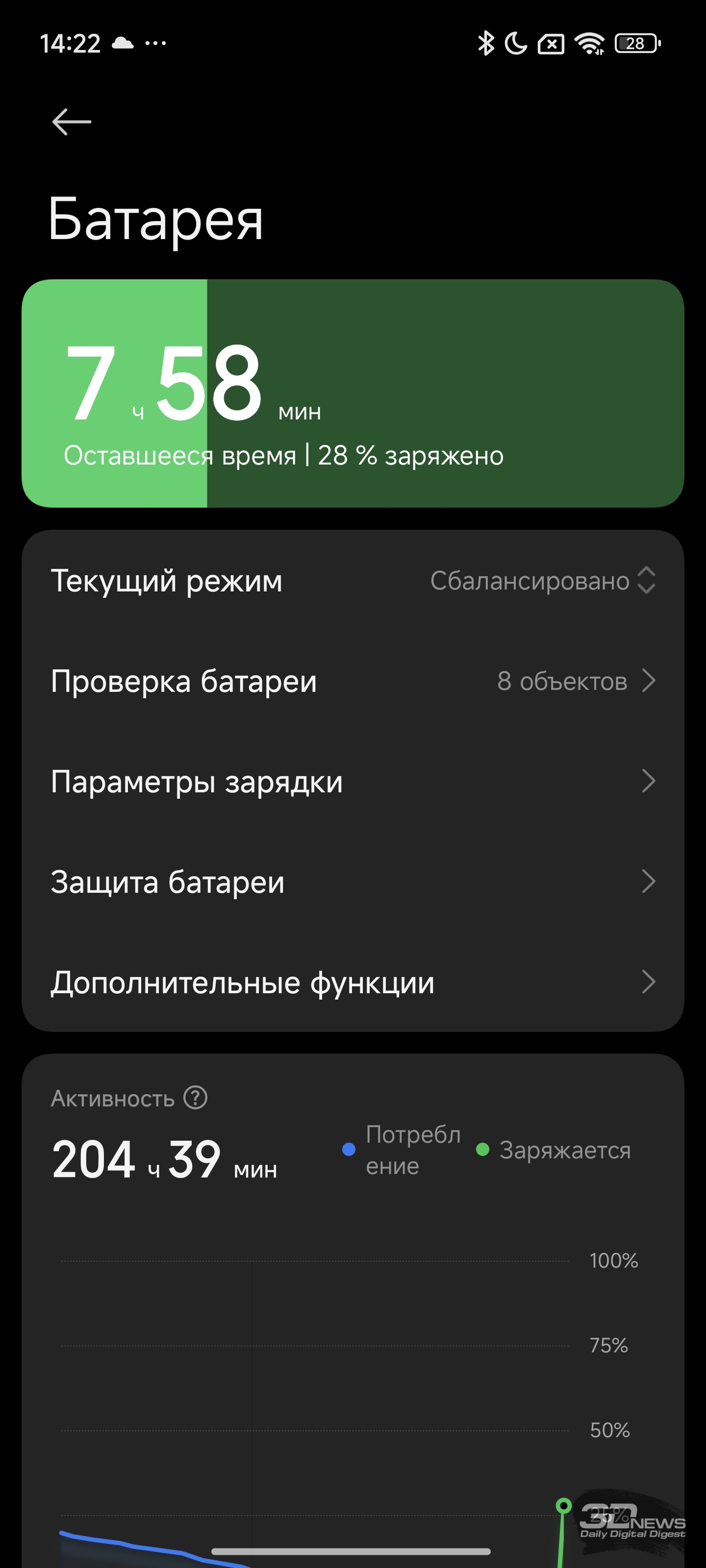
Task: Open Дополнительные функции
Action: [353, 982]
